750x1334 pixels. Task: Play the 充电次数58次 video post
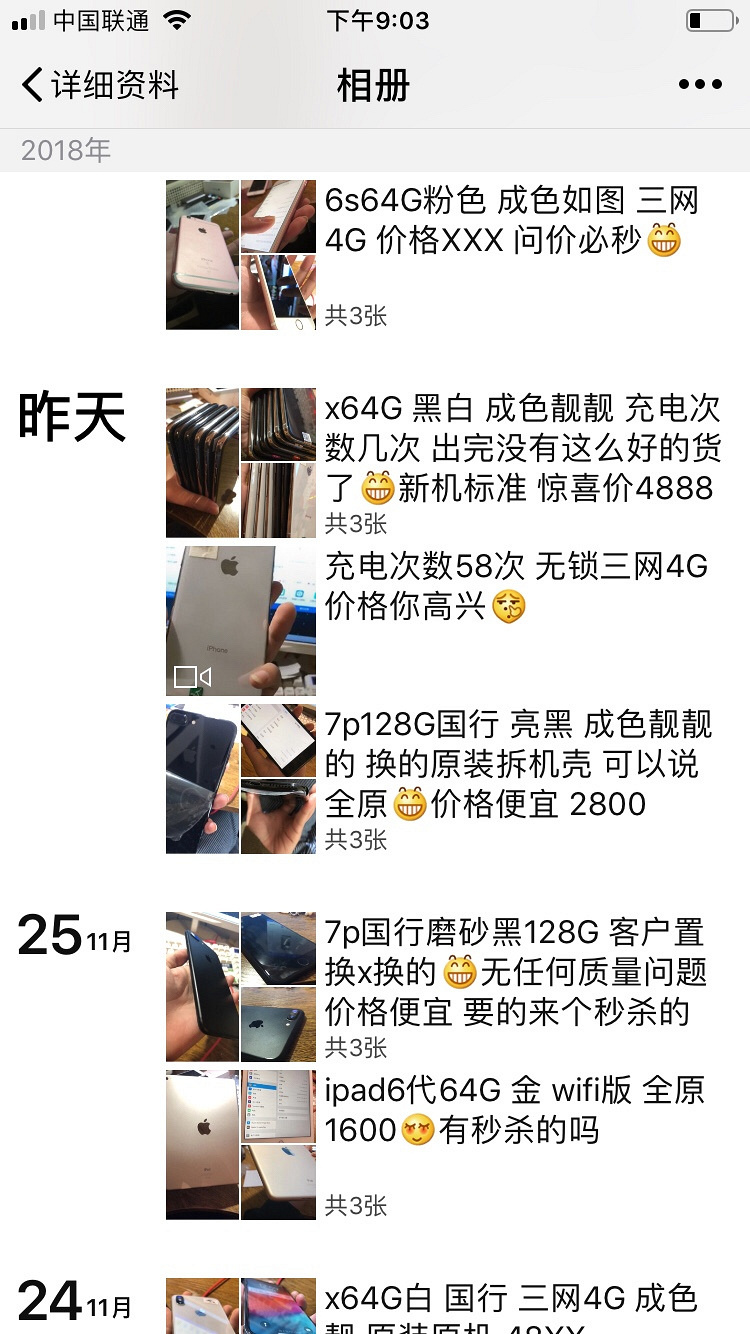(x=241, y=621)
